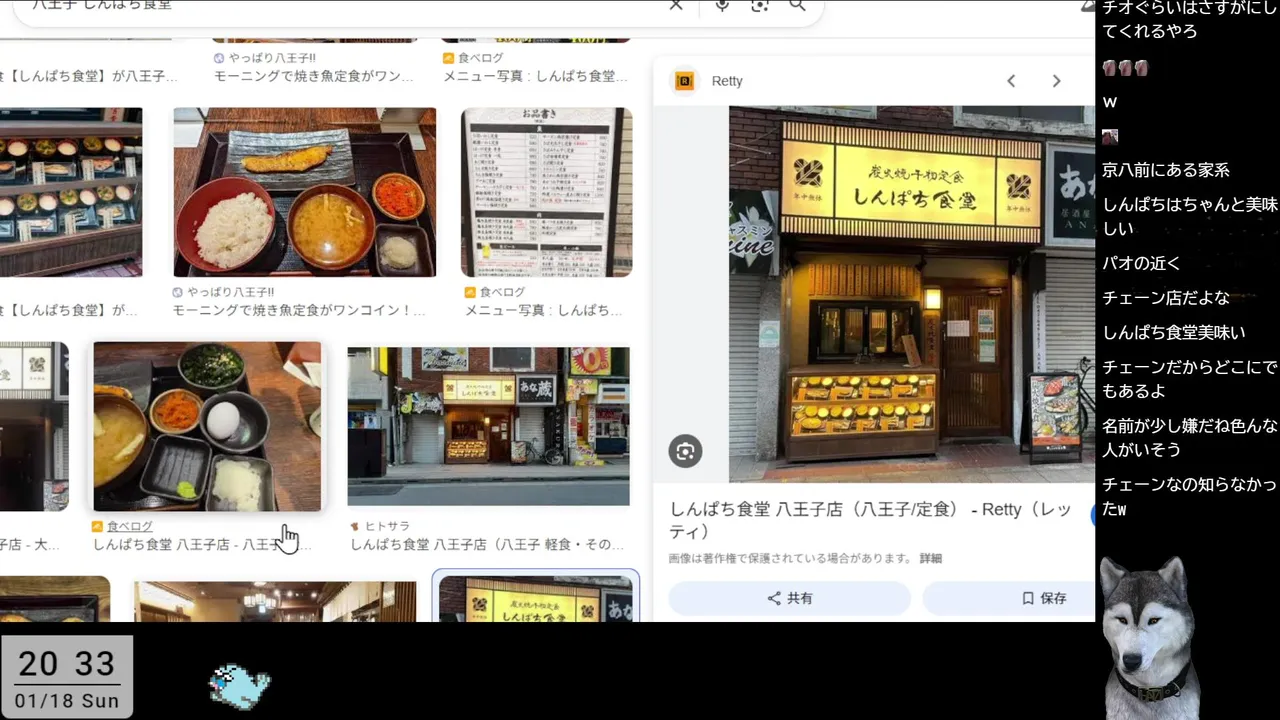Open the ヒトサラ storefront street photo

pyautogui.click(x=488, y=427)
